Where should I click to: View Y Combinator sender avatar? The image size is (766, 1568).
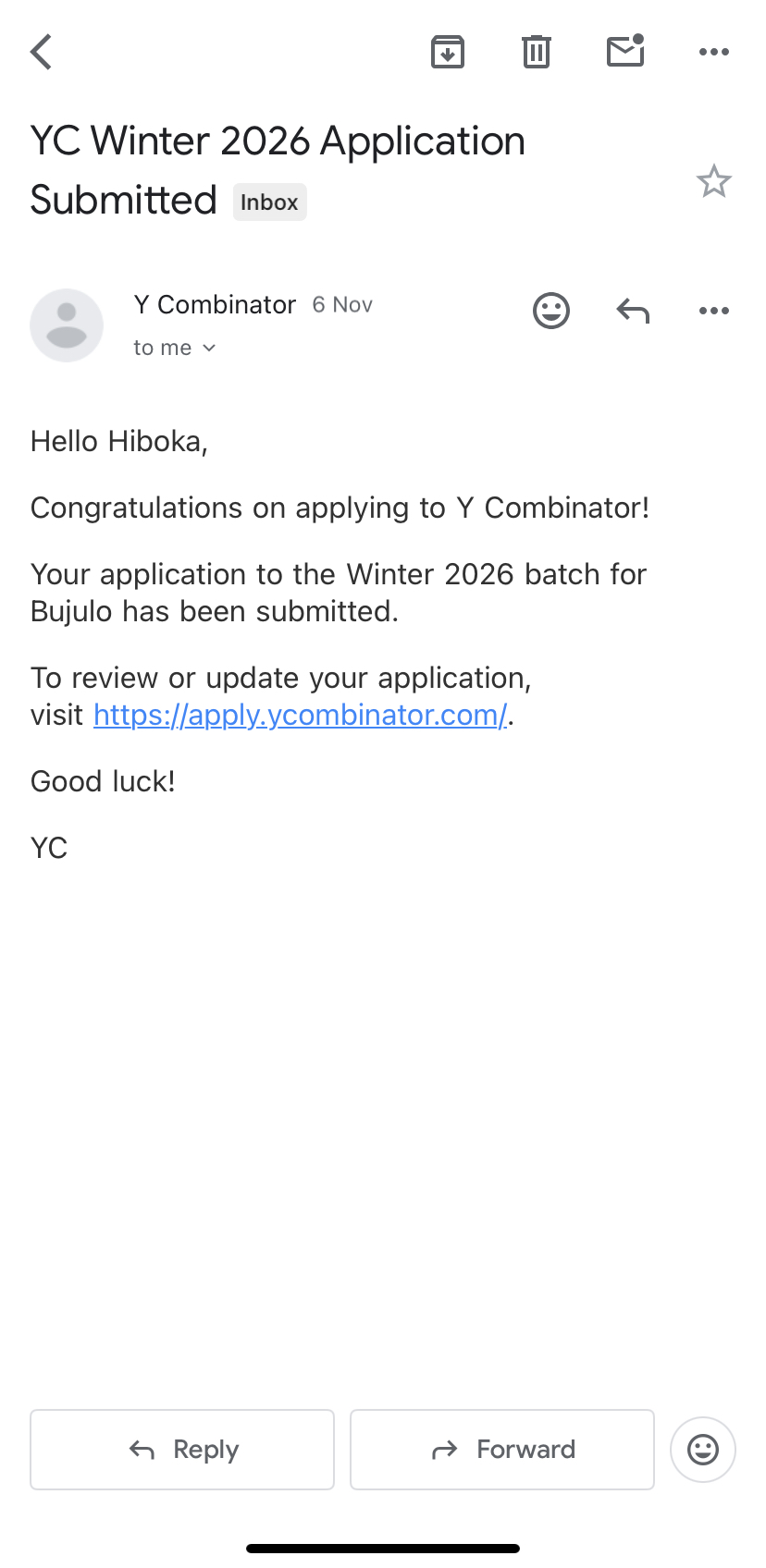point(67,325)
